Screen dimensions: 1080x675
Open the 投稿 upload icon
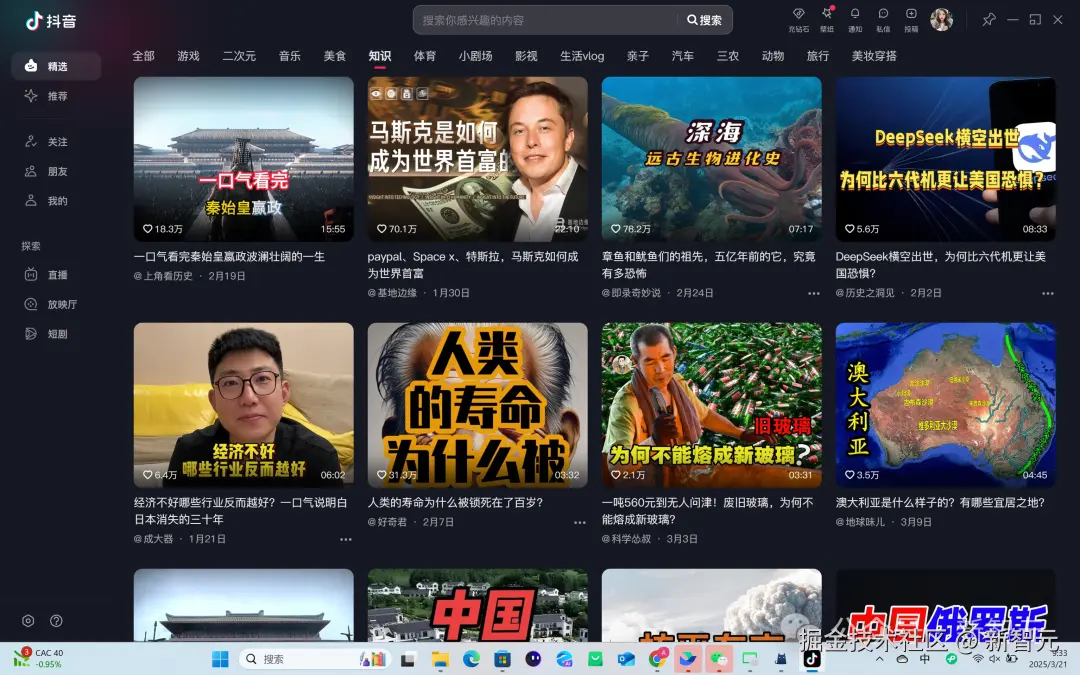pos(911,19)
